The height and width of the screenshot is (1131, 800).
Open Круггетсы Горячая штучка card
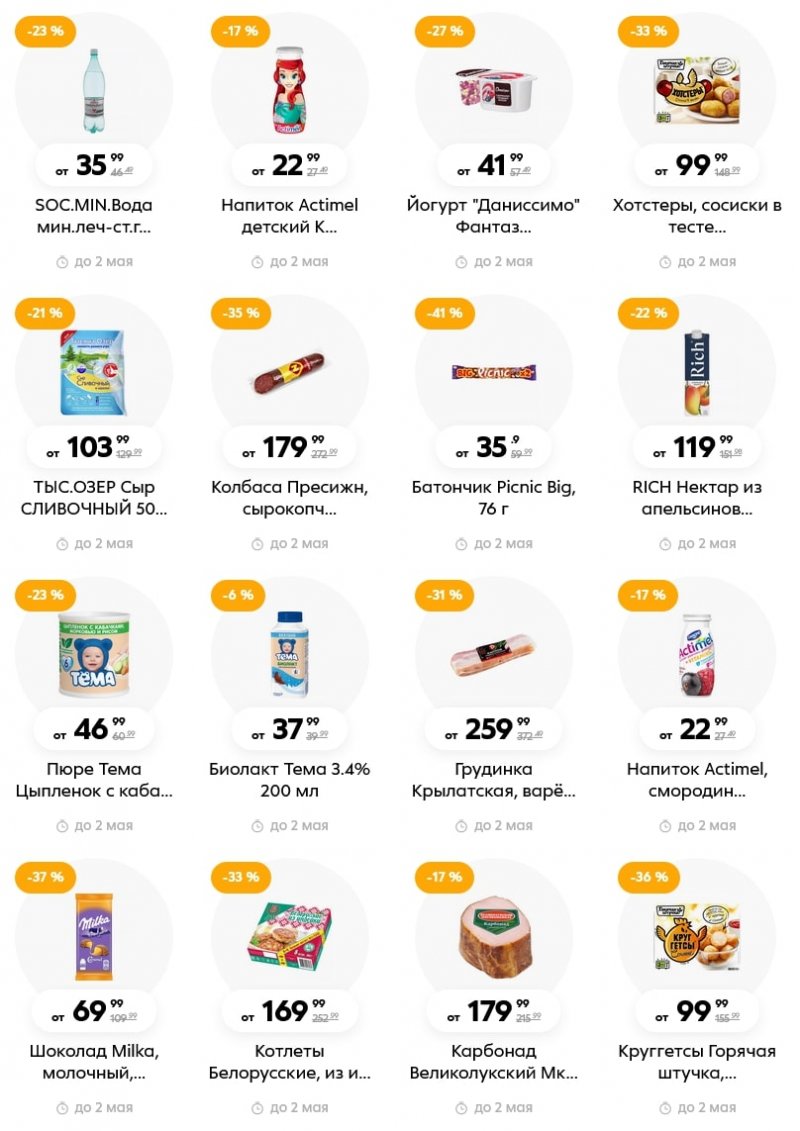coord(697,938)
